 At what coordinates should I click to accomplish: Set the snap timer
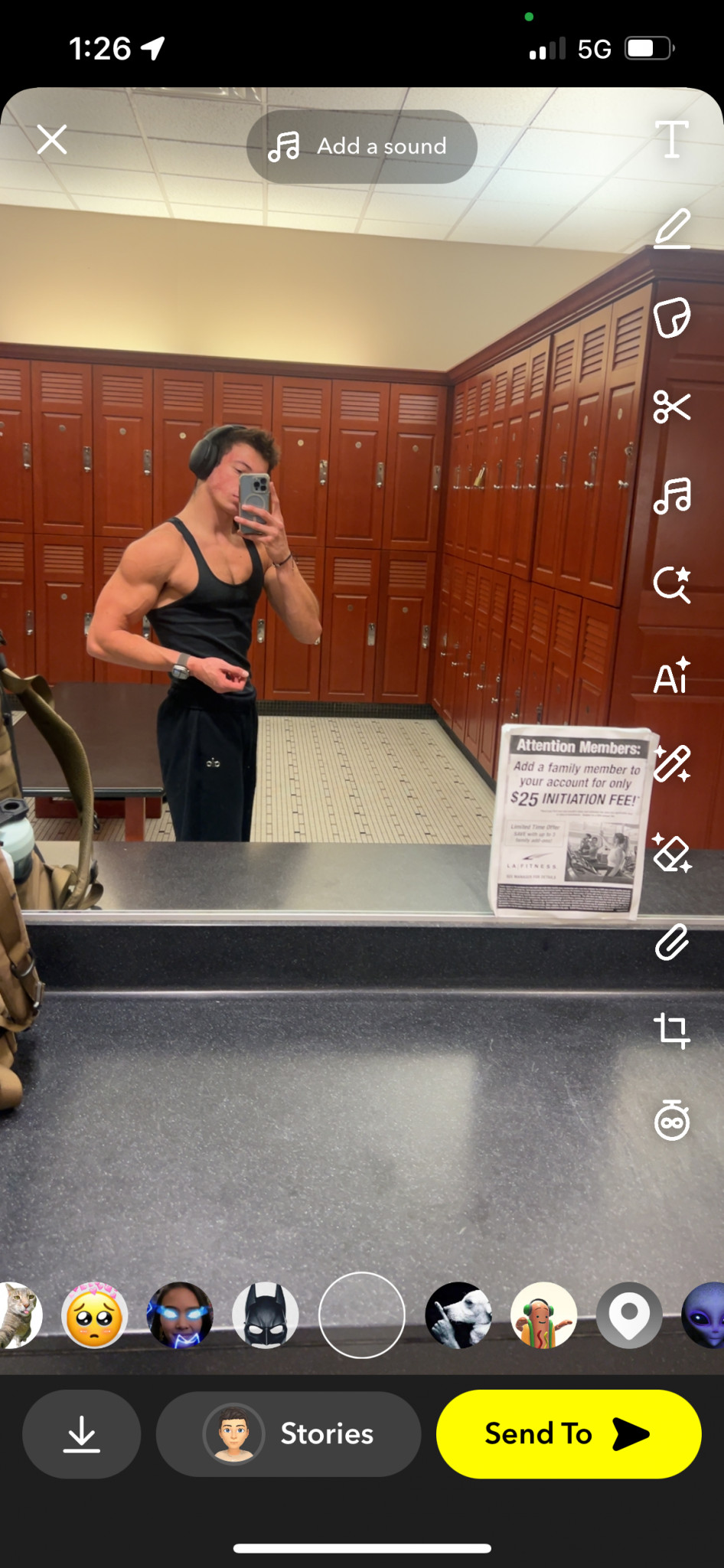(x=671, y=1121)
